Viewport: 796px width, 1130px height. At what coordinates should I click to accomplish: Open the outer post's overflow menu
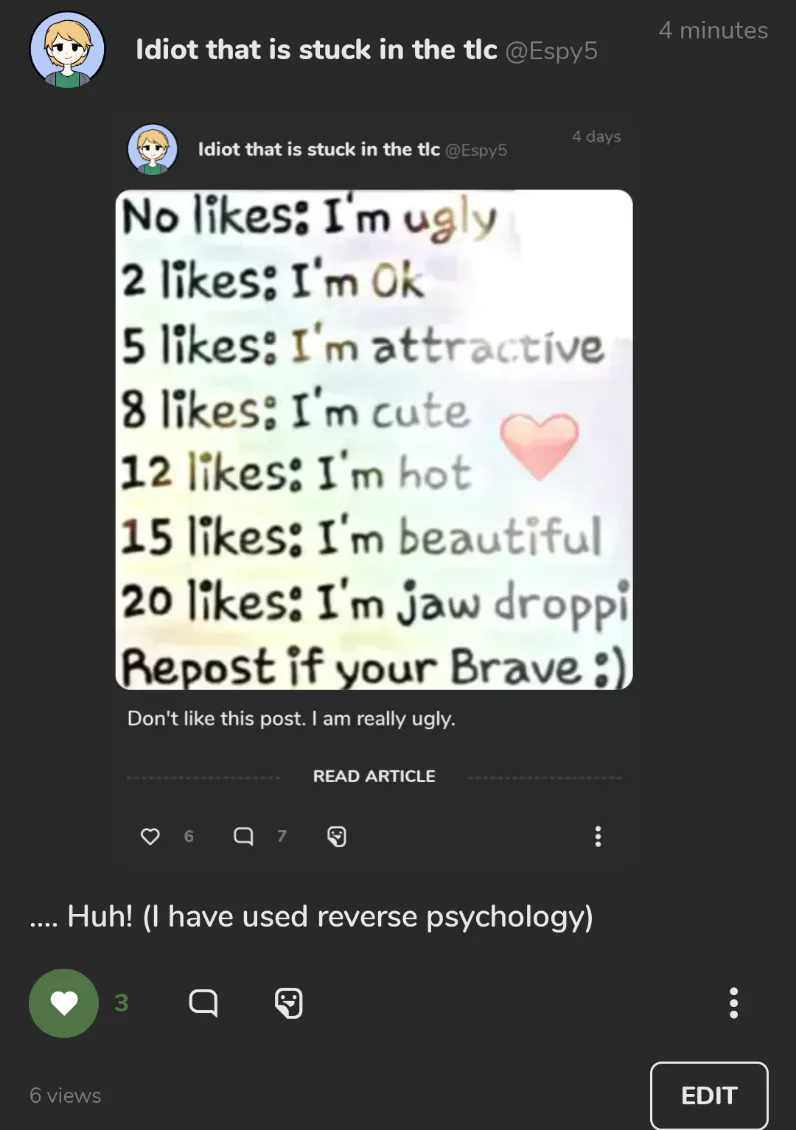(x=734, y=1003)
